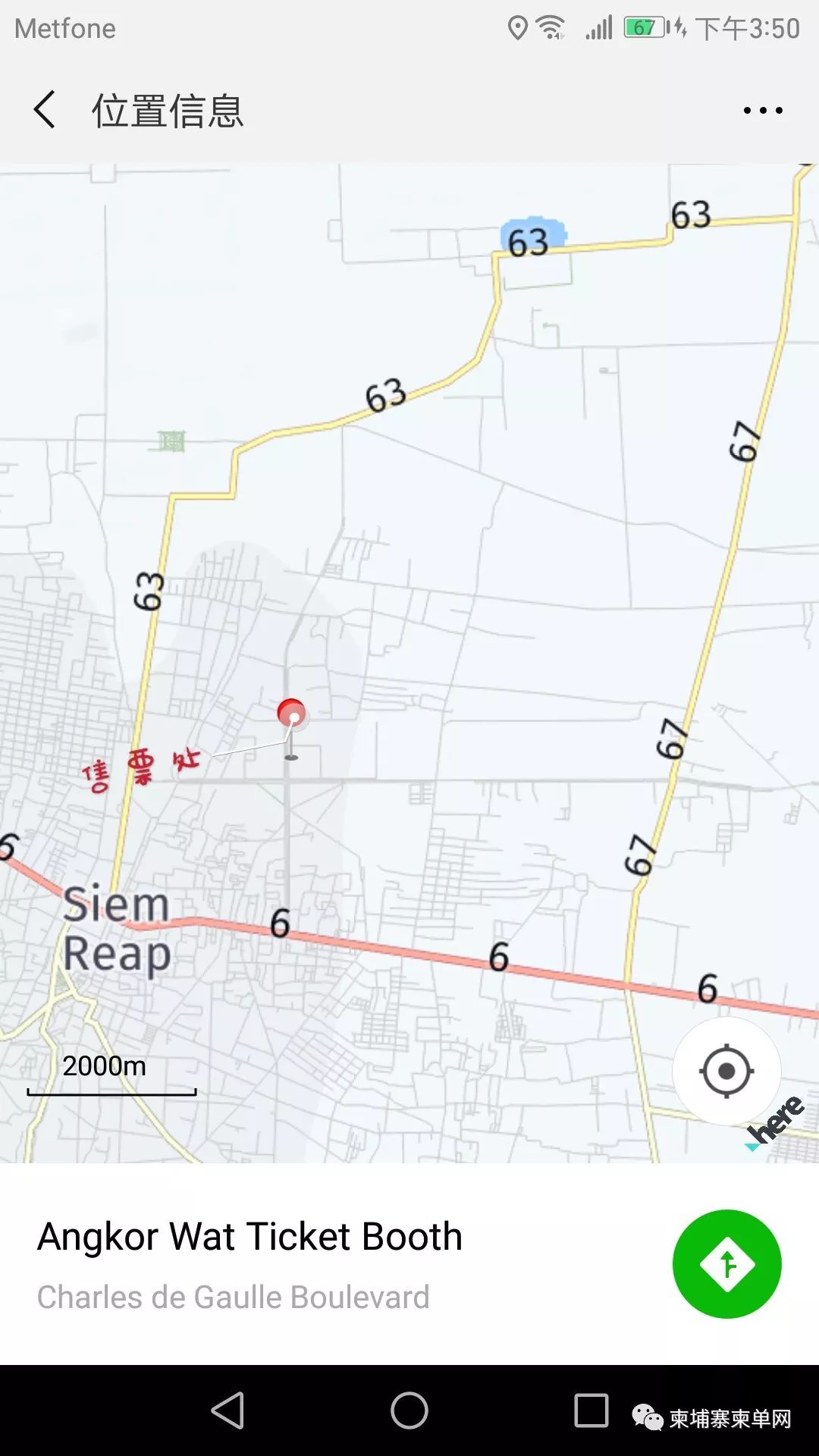This screenshot has width=819, height=1456.
Task: Open the three-dot overflow menu
Action: [763, 111]
